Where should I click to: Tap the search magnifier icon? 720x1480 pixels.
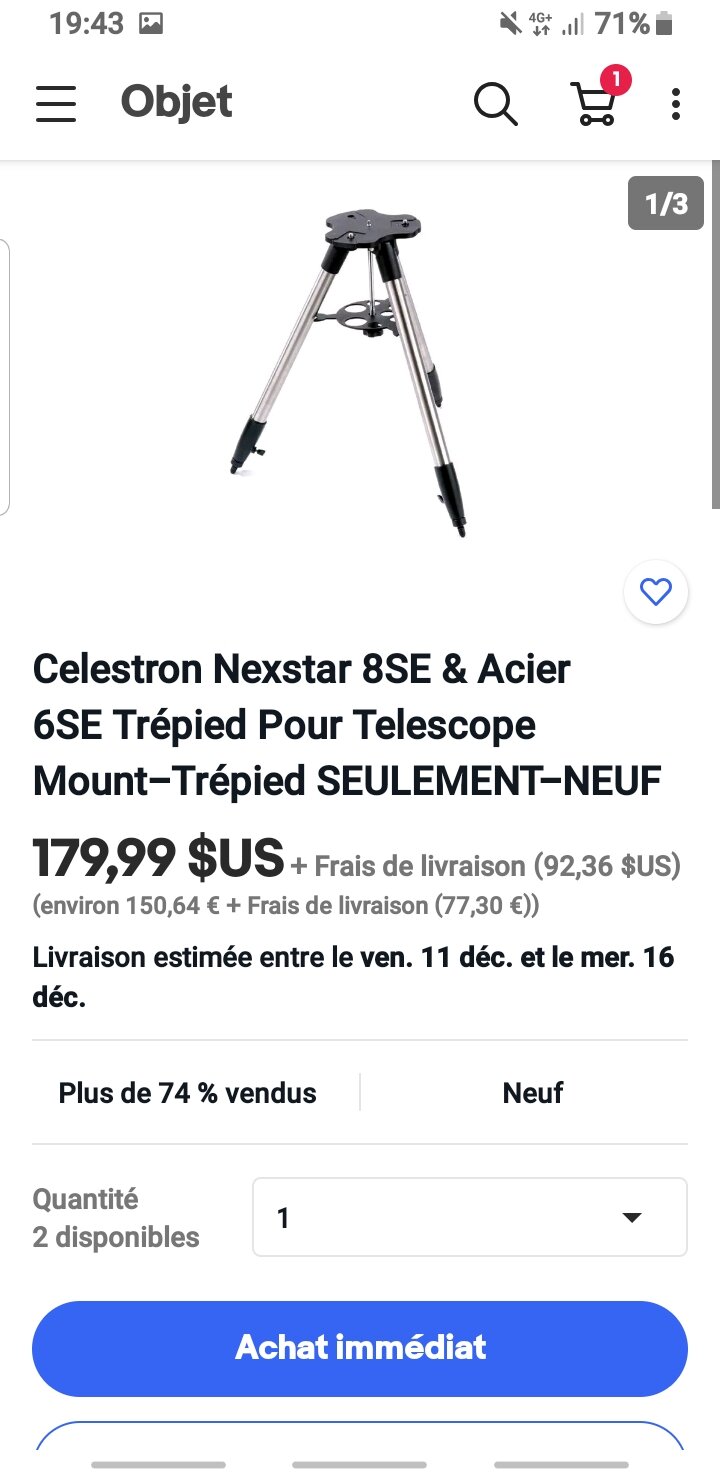coord(495,103)
